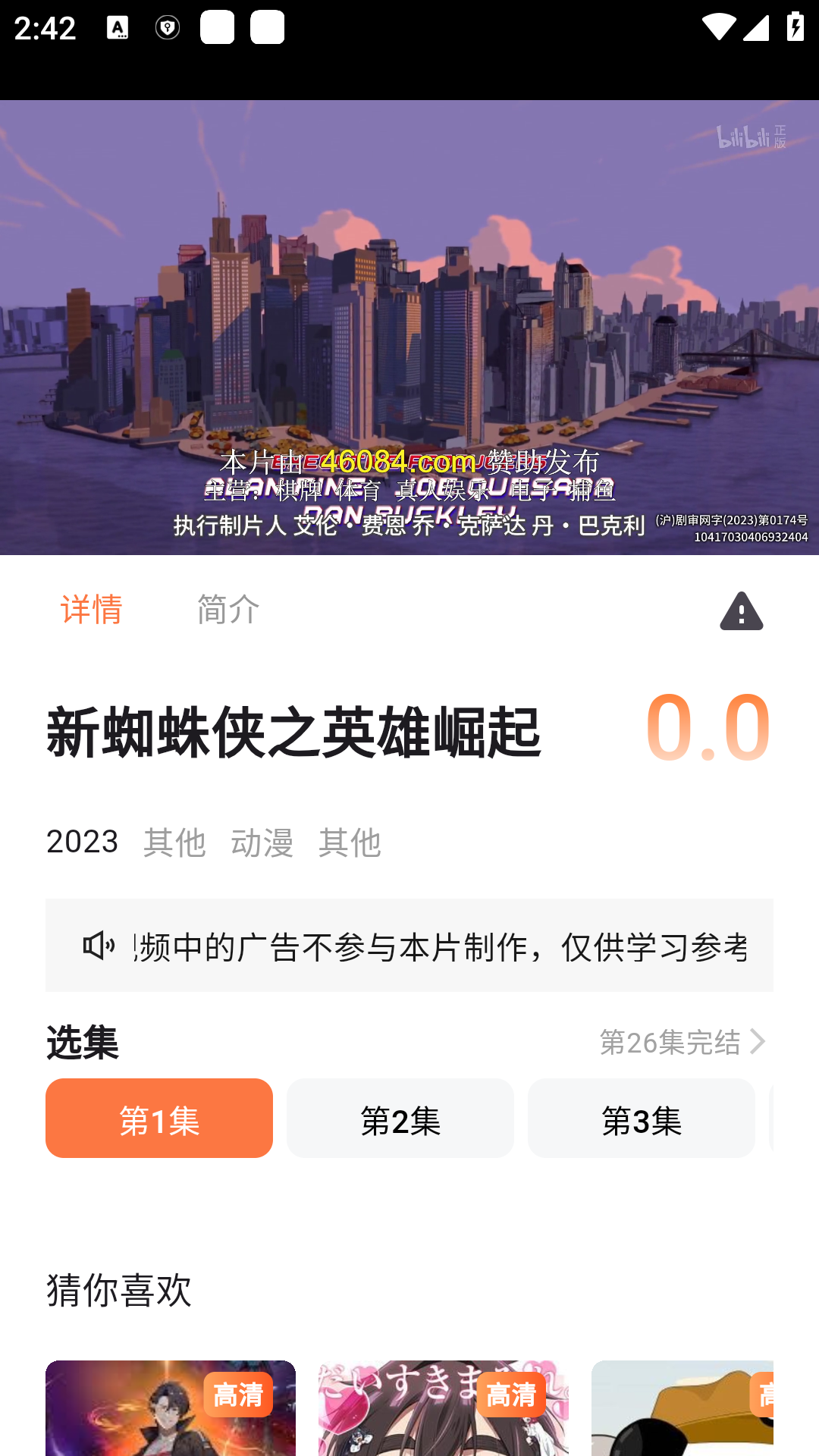Image resolution: width=819 pixels, height=1456 pixels.
Task: Click the title 新蜘蛛侠之英雄崛起
Action: [294, 730]
